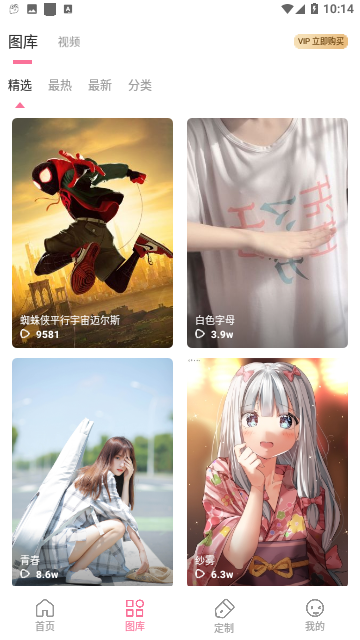Open the 我的 profile tab
This screenshot has width=360, height=640.
click(x=315, y=615)
